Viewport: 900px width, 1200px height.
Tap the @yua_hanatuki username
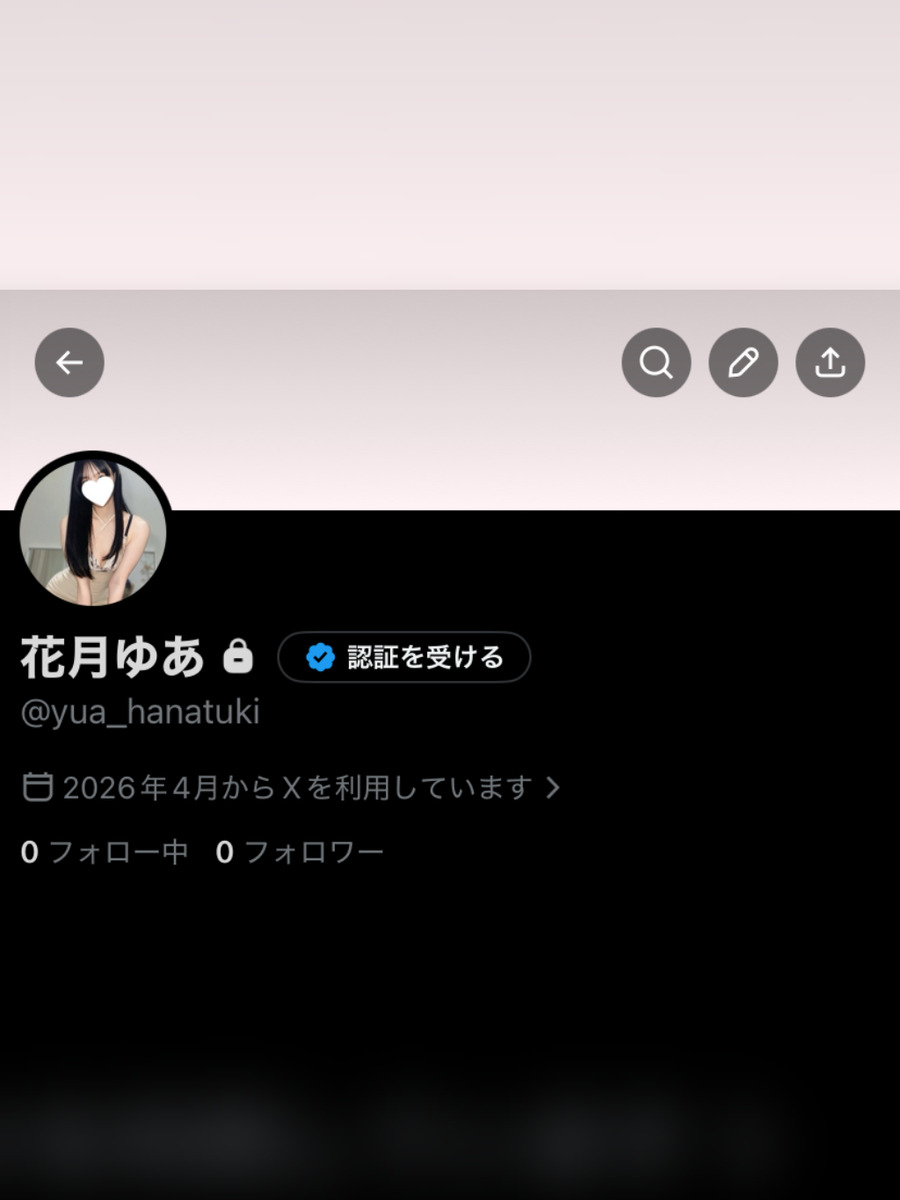[140, 712]
